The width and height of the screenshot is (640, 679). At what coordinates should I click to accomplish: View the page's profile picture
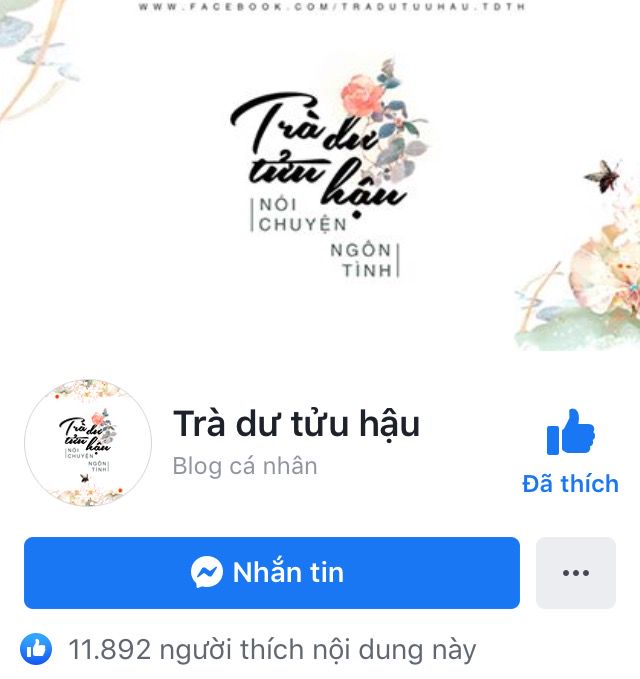[88, 442]
